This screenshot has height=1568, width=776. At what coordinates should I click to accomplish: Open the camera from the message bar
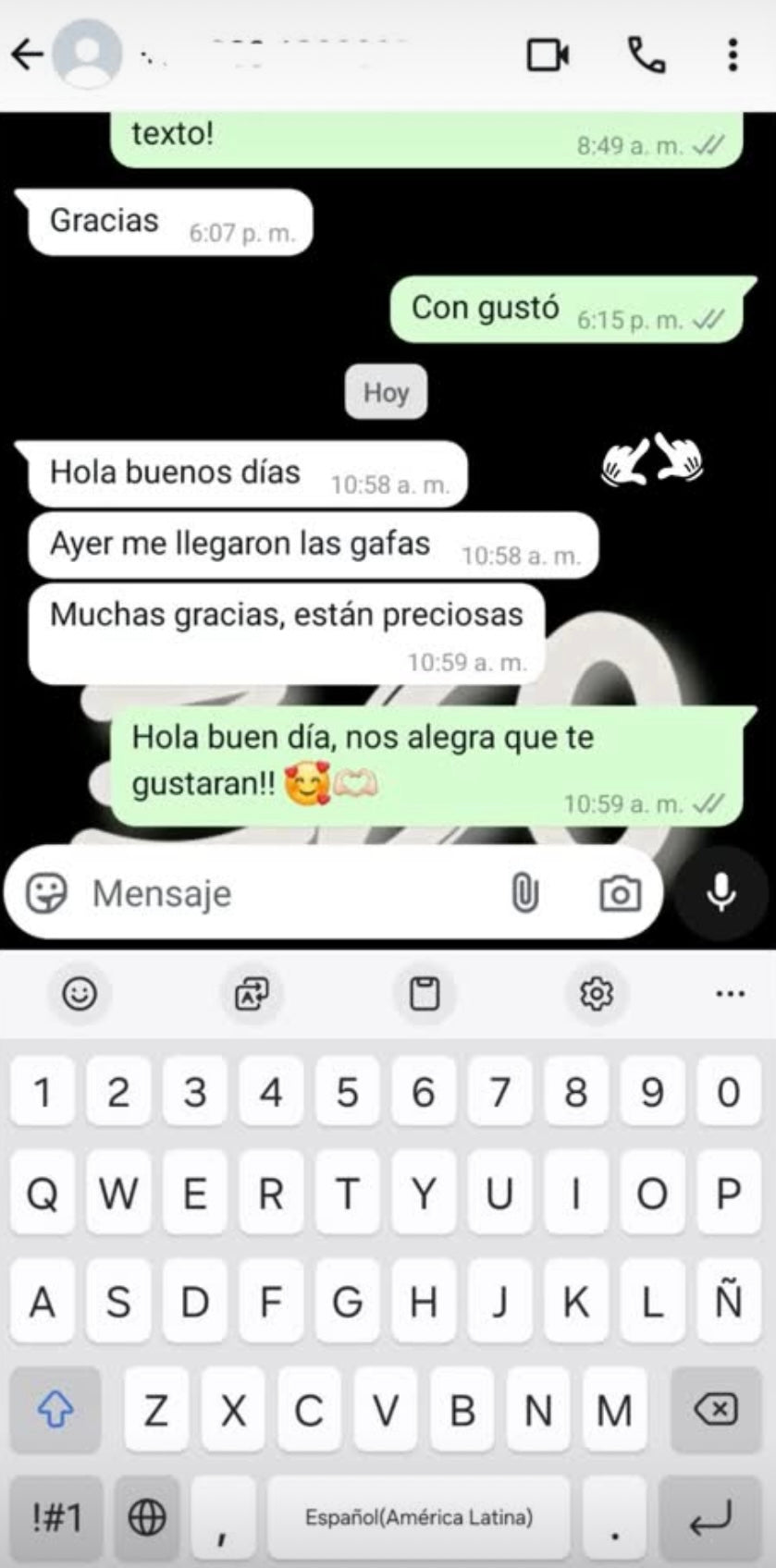click(619, 893)
